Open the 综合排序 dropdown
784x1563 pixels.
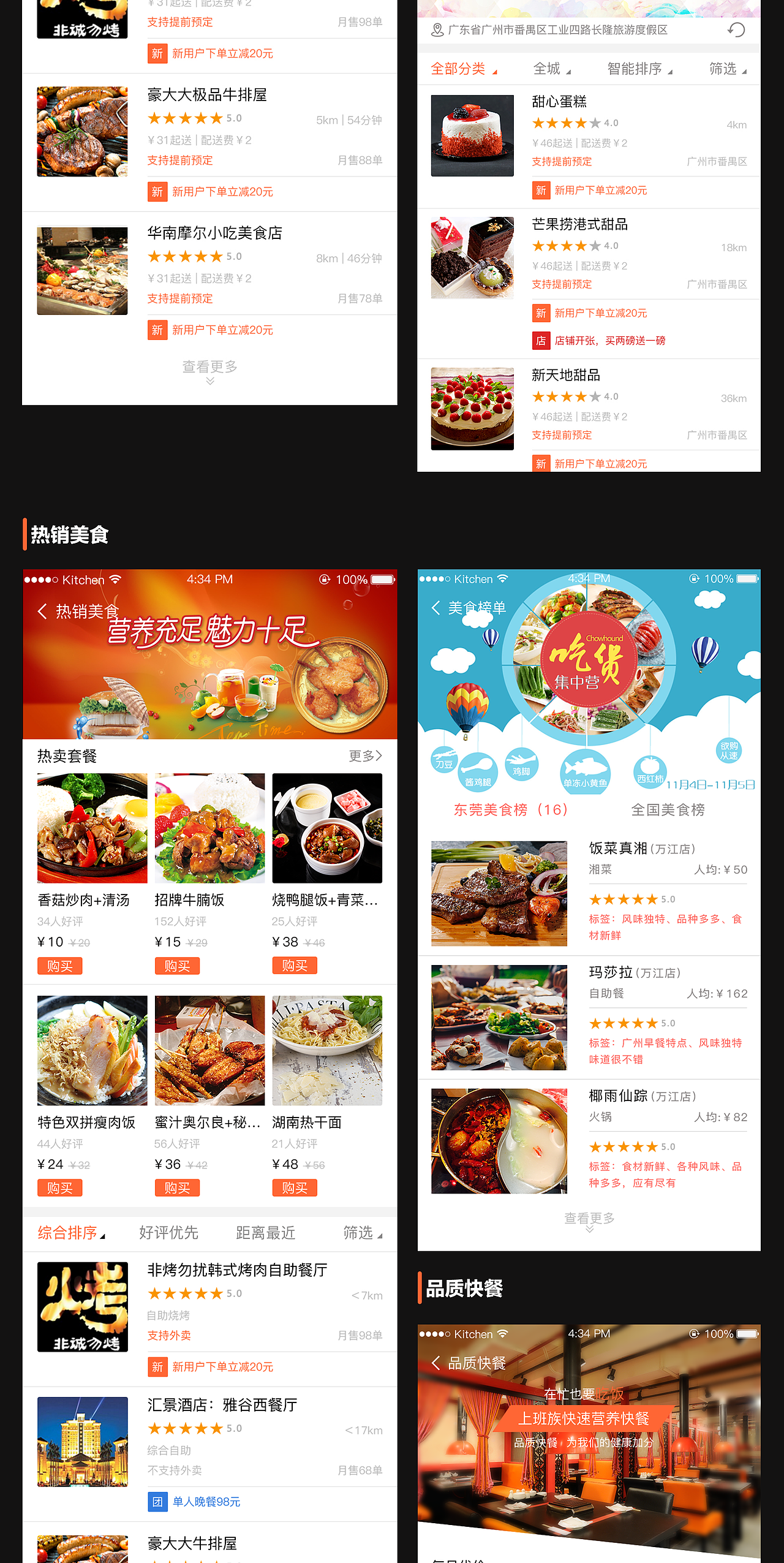67,1232
